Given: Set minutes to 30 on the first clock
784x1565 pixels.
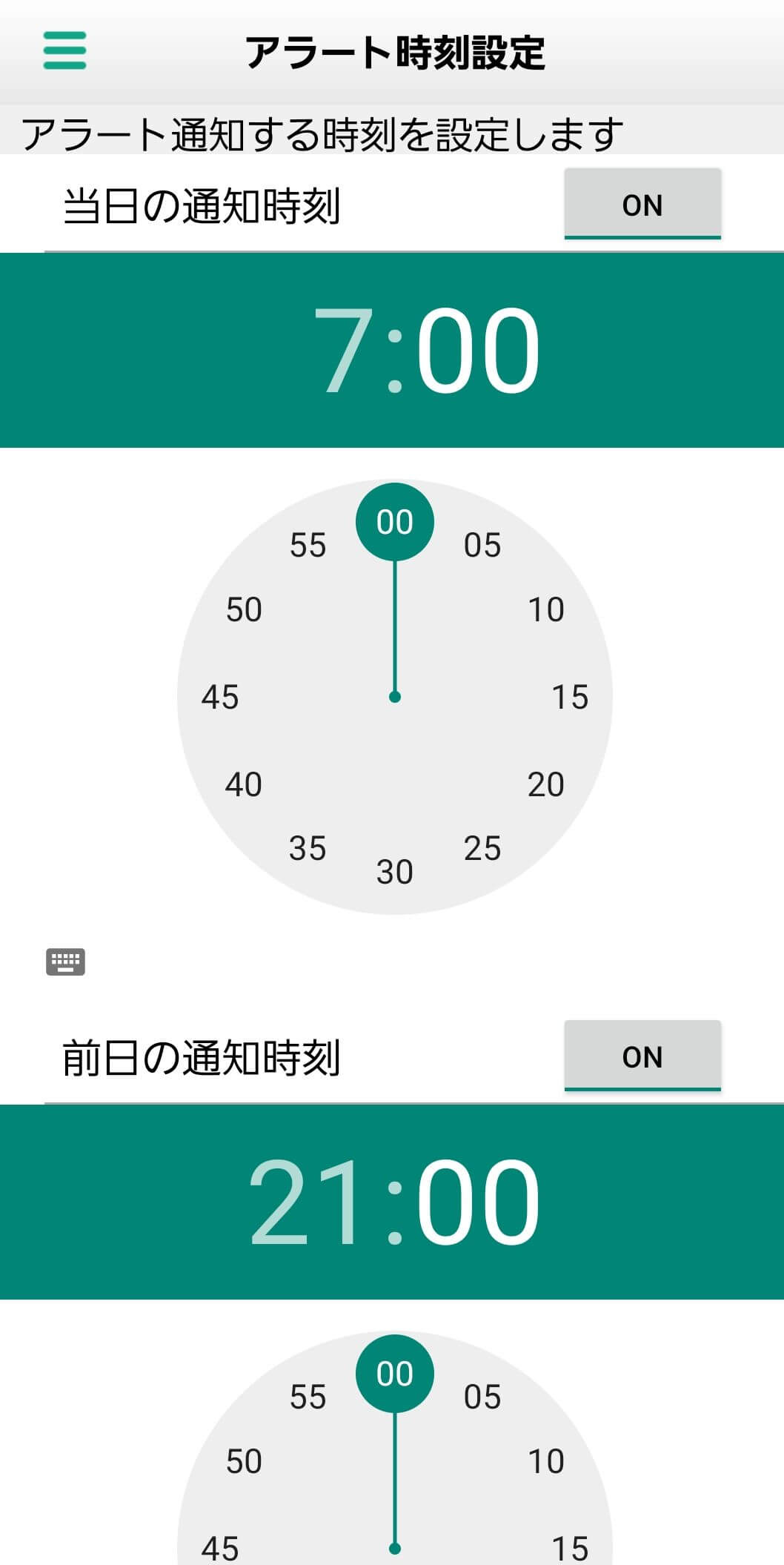Looking at the screenshot, I should (x=394, y=872).
